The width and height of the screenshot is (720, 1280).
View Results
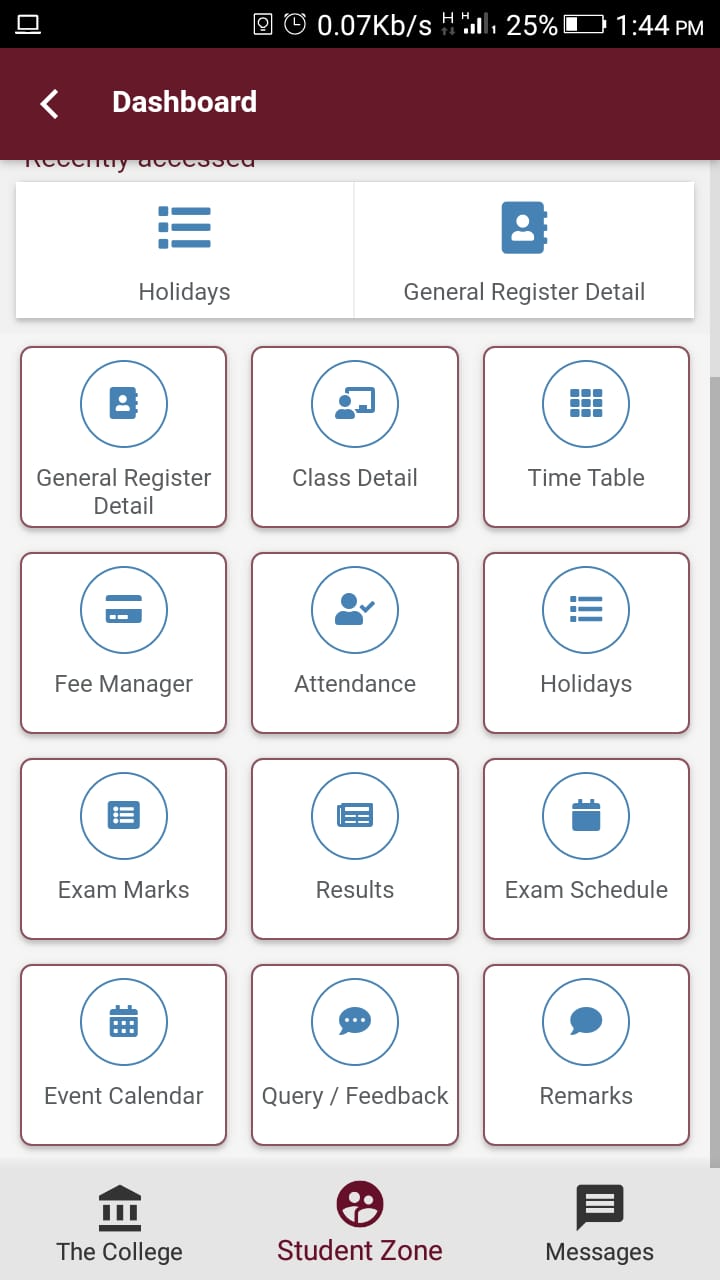[x=355, y=849]
